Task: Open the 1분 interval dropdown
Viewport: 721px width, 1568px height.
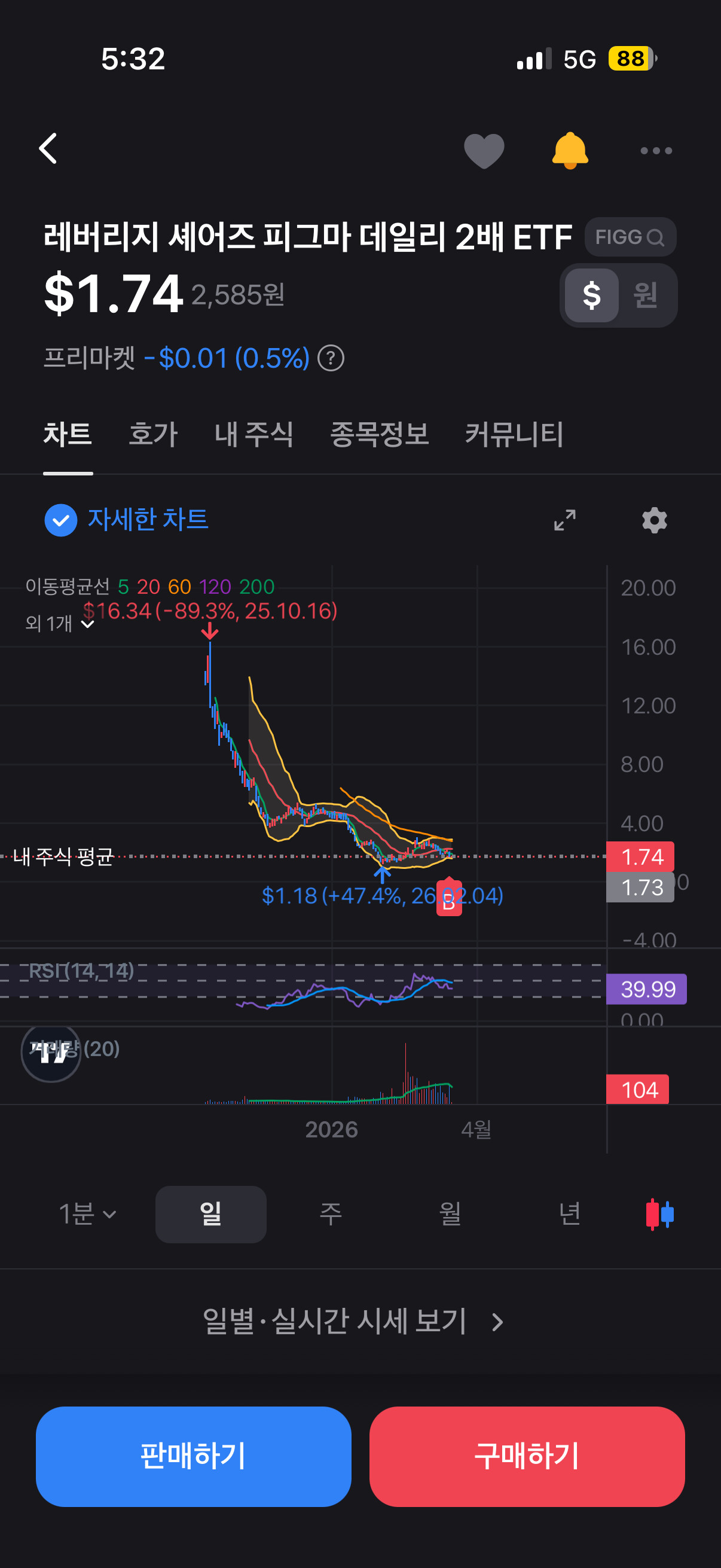Action: [x=87, y=1214]
